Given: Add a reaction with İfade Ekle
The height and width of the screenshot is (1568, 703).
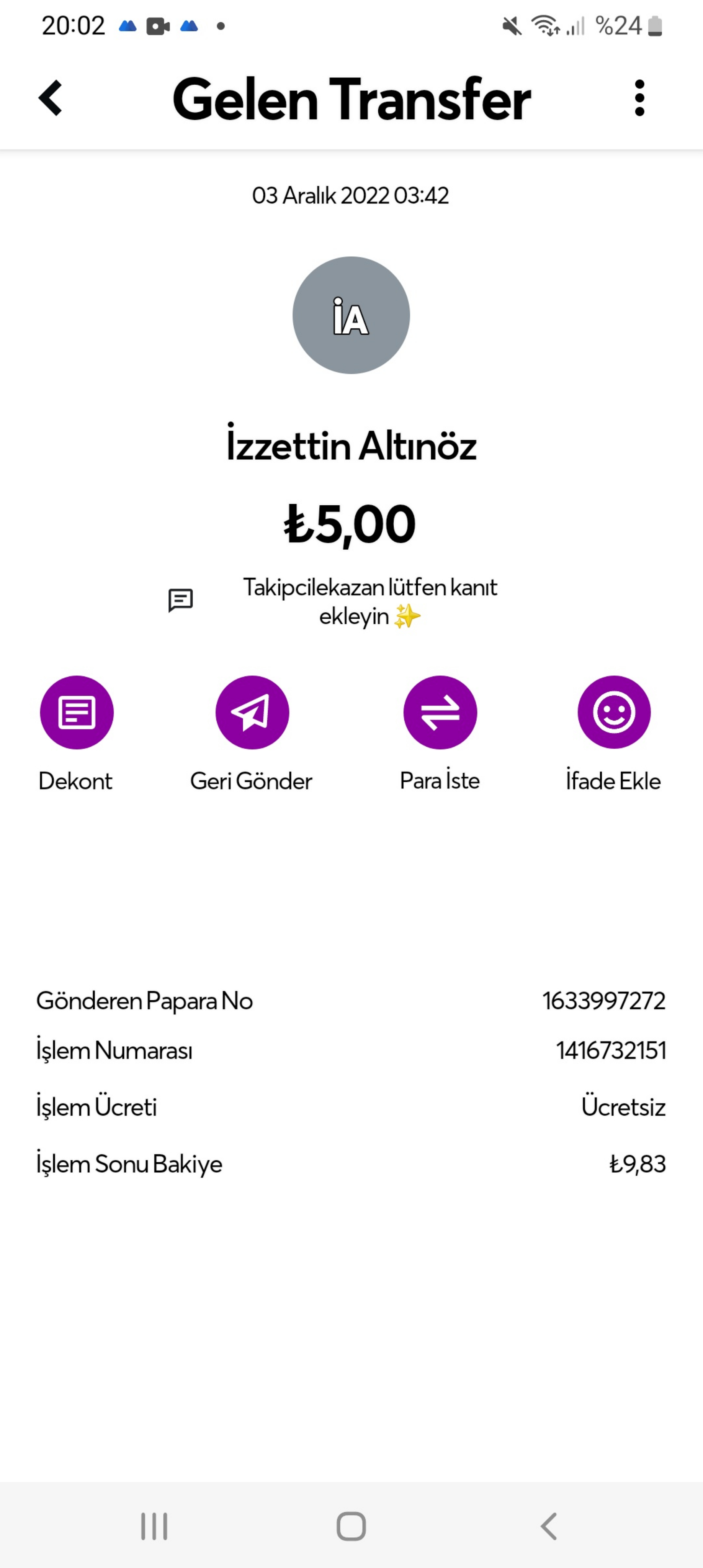Looking at the screenshot, I should [x=614, y=712].
